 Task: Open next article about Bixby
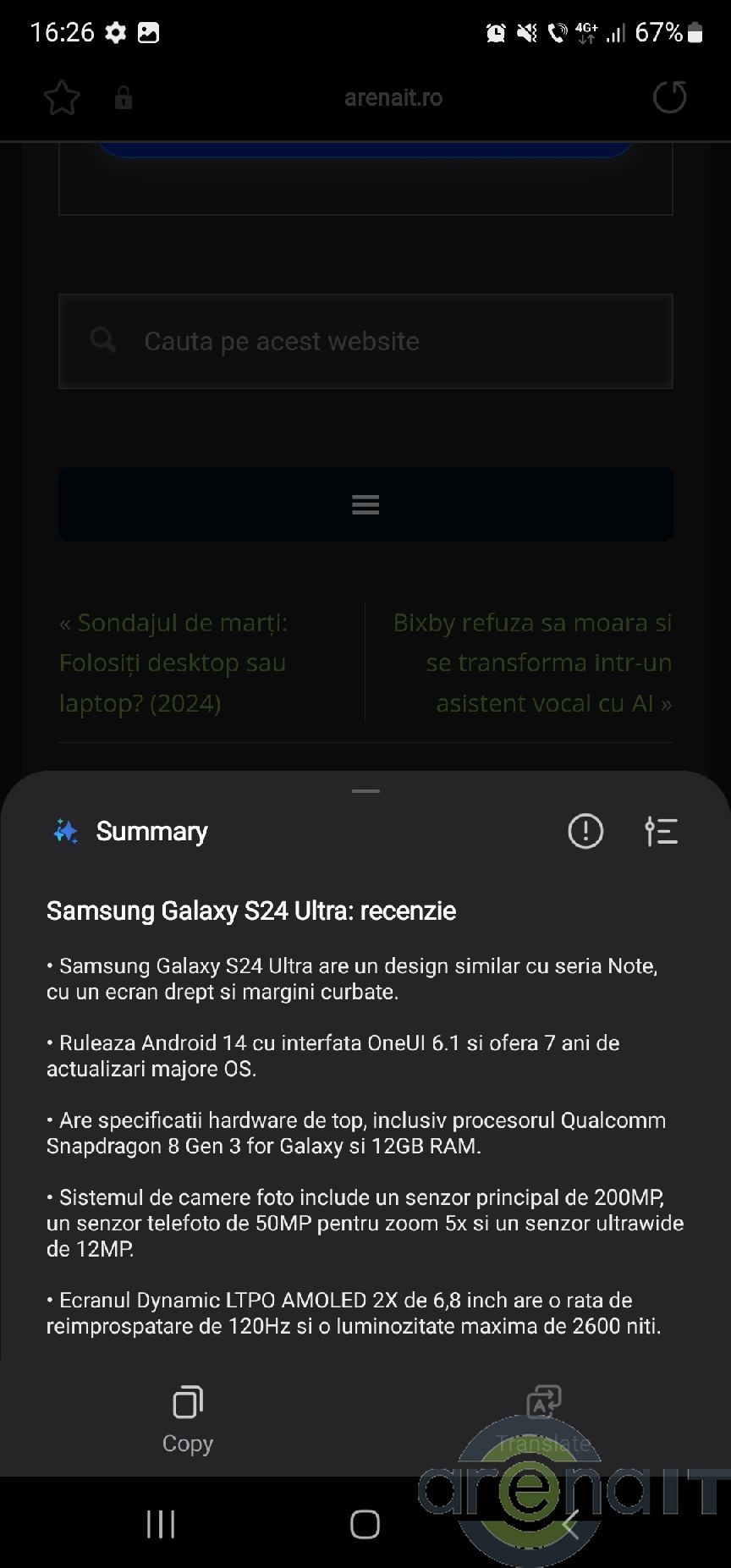tap(533, 663)
